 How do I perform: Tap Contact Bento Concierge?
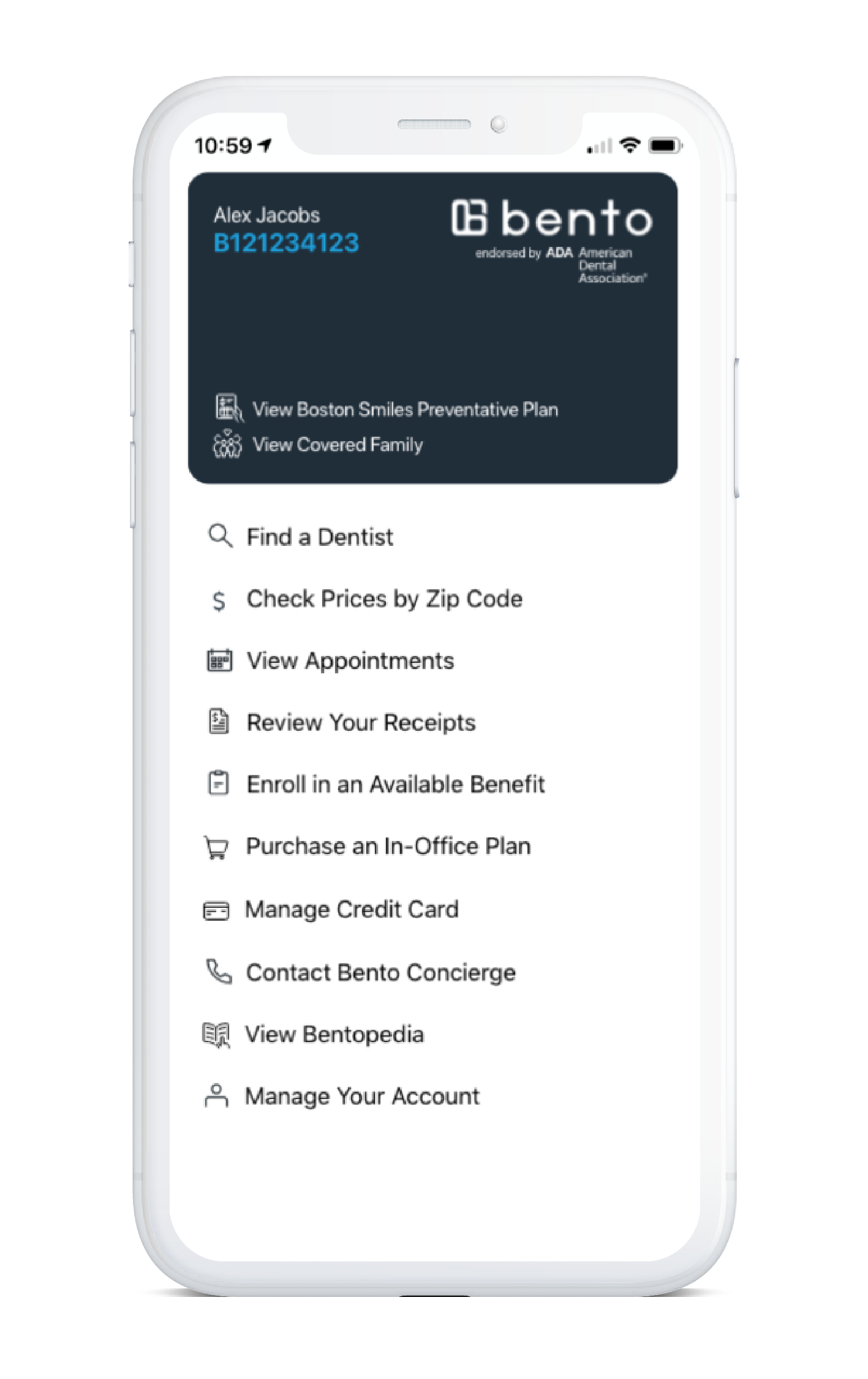point(380,972)
